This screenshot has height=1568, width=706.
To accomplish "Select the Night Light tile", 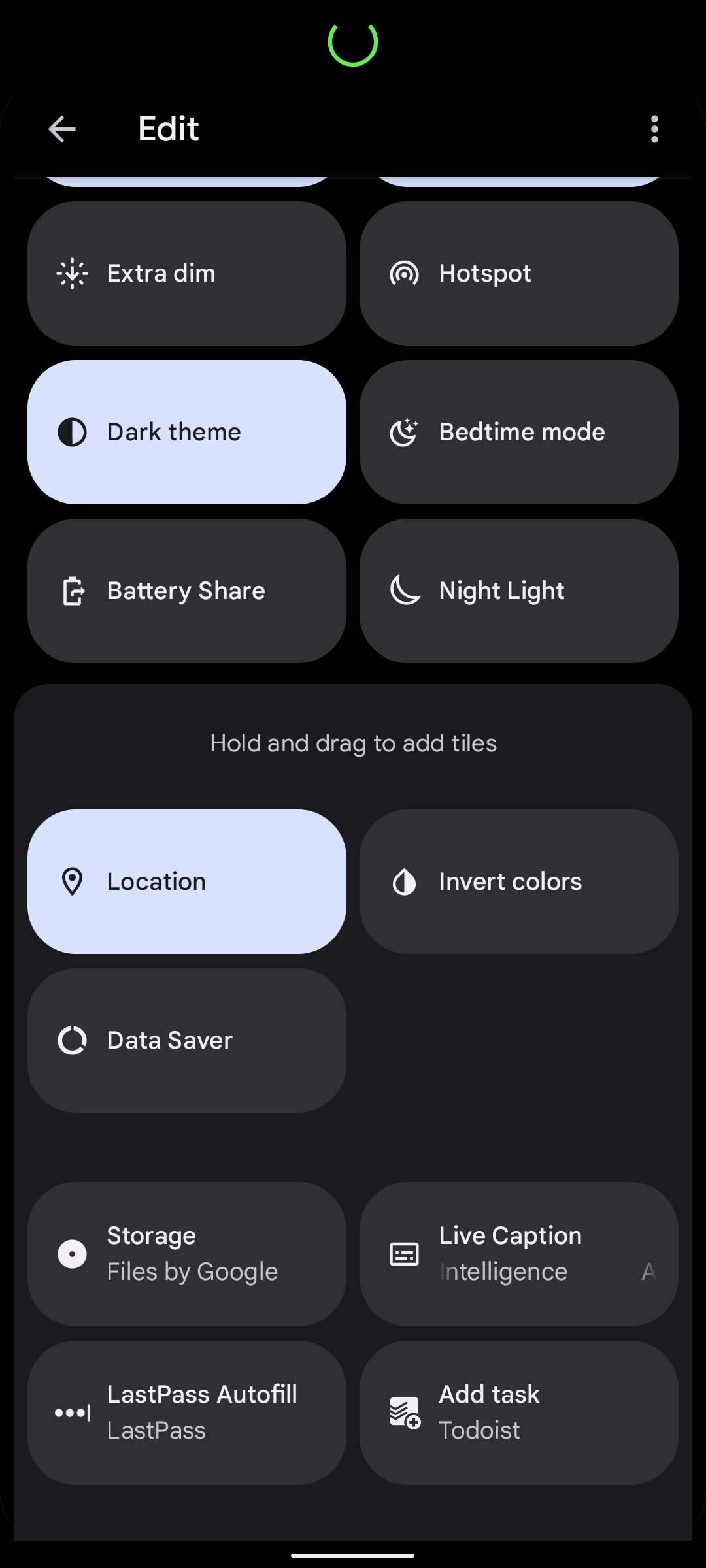I will [518, 590].
